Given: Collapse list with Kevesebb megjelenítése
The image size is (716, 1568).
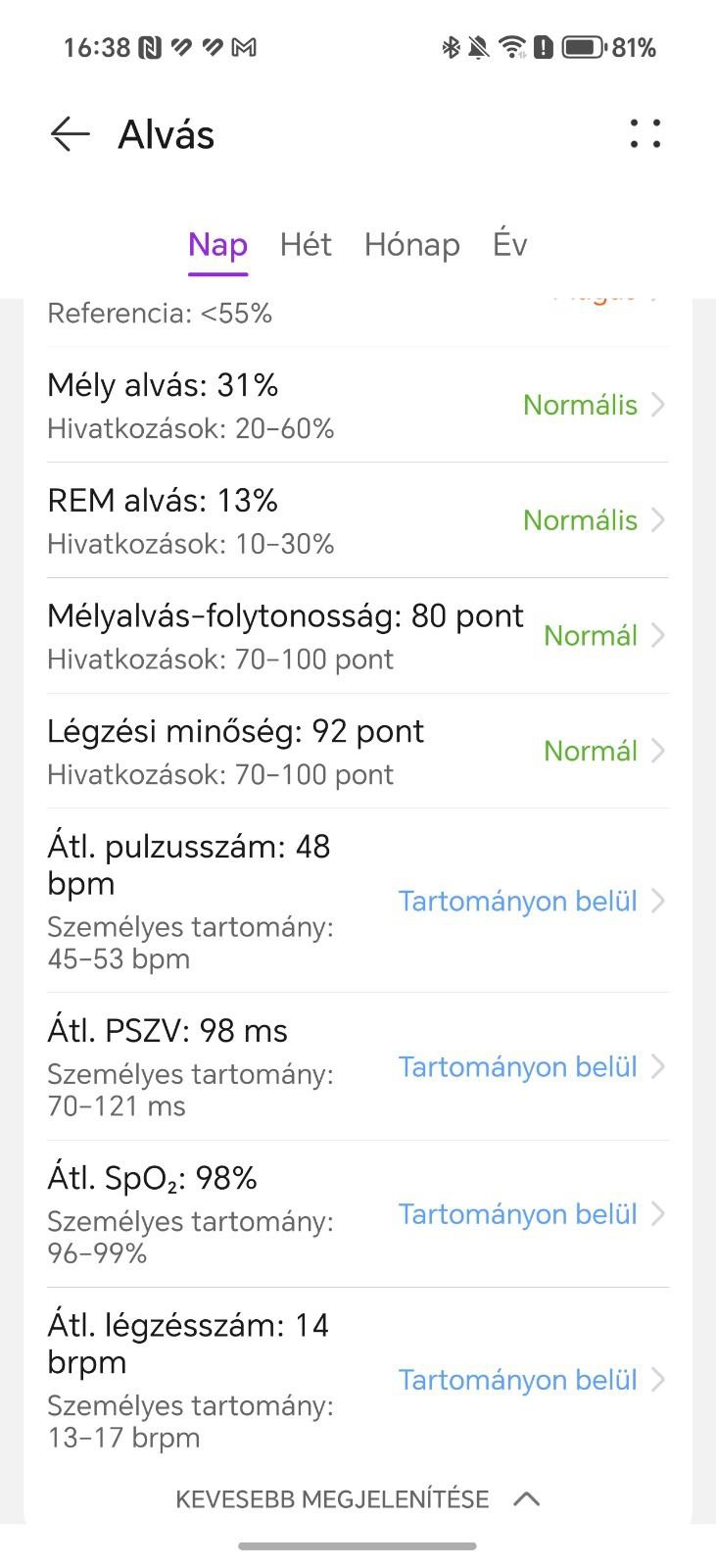Looking at the screenshot, I should point(358,1499).
